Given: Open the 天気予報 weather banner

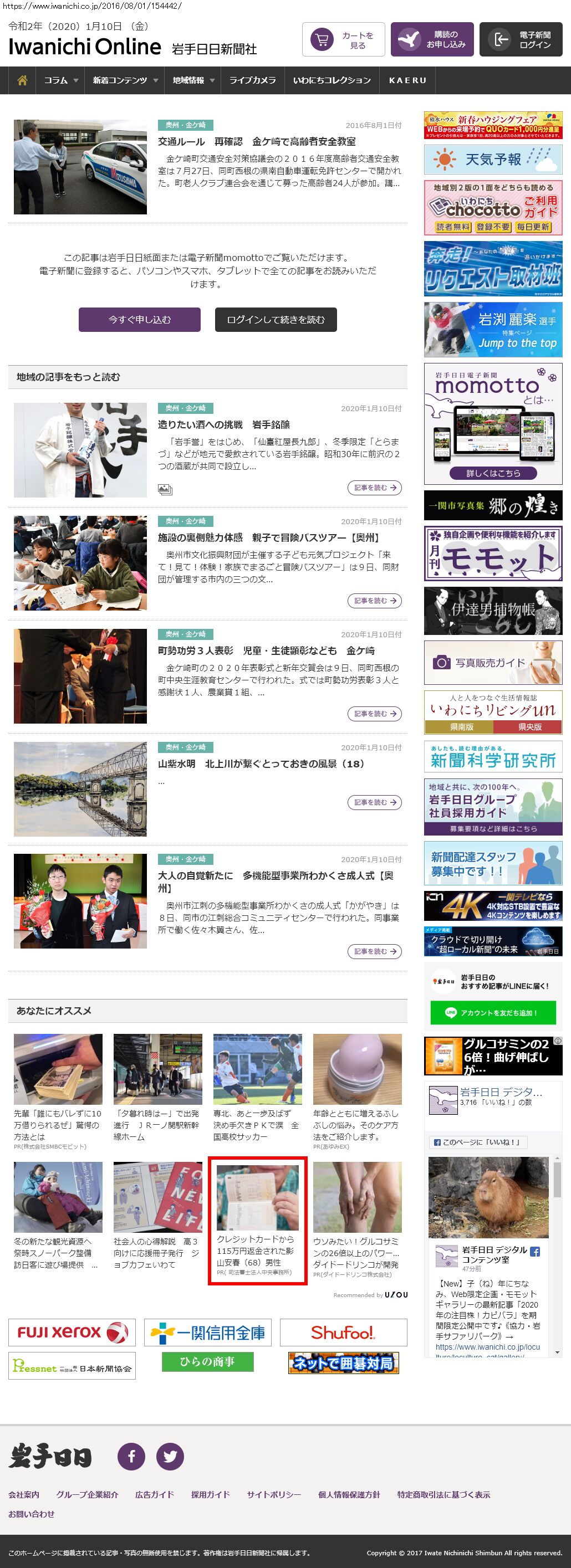Looking at the screenshot, I should (x=493, y=160).
